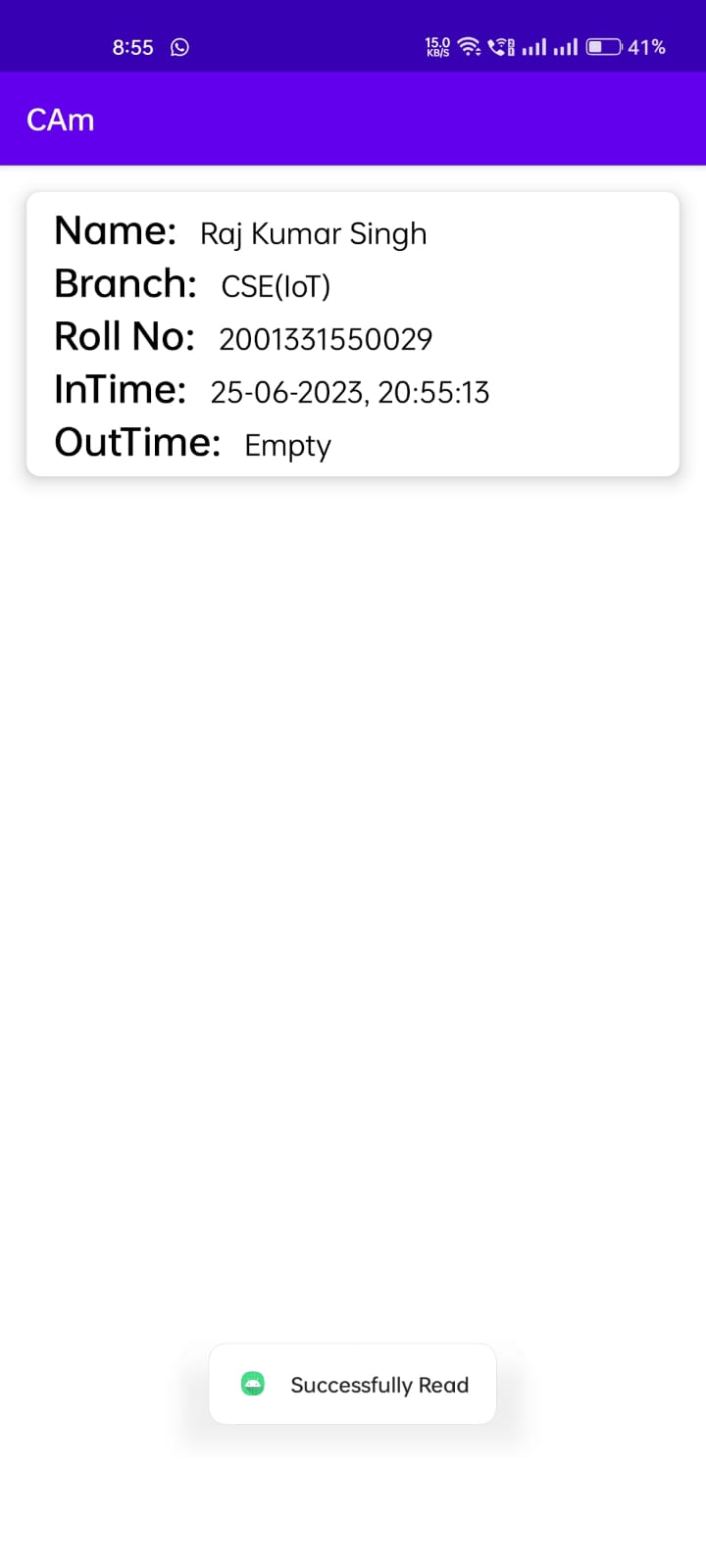Open Raj Kumar Singh's record card

(352, 334)
